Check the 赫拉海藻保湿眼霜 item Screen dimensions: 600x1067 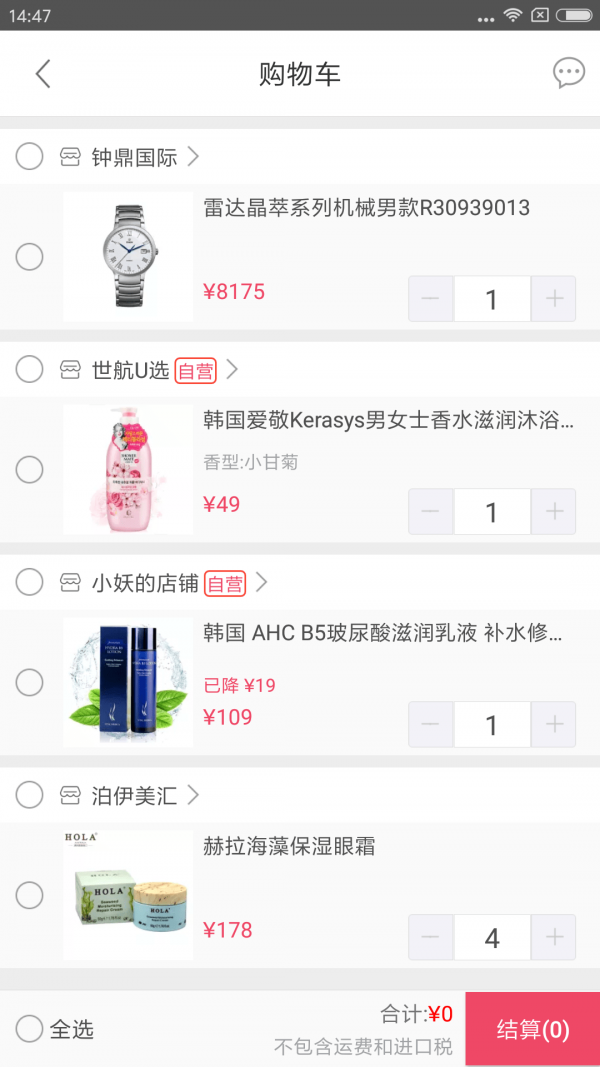click(x=30, y=895)
